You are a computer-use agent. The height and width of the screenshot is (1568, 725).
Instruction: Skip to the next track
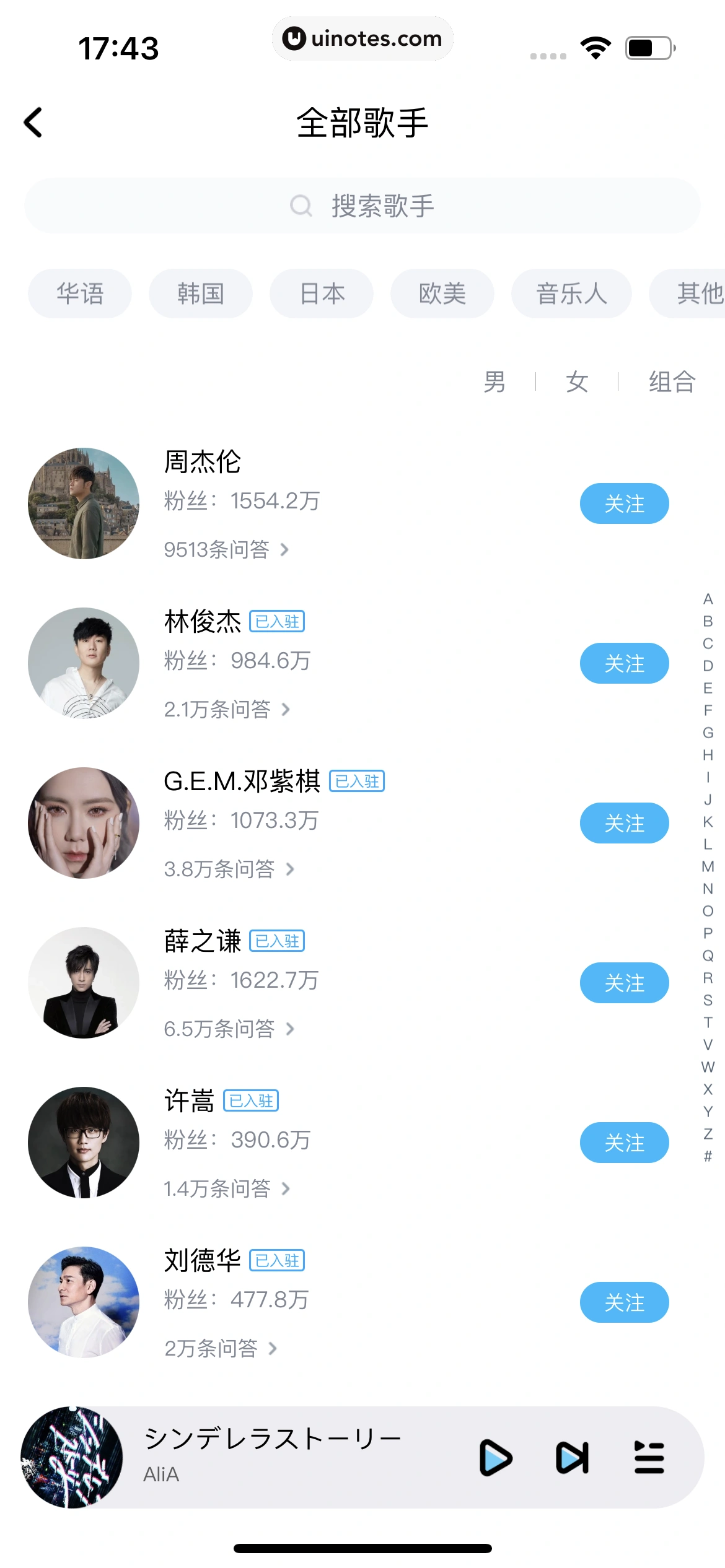pyautogui.click(x=572, y=1458)
